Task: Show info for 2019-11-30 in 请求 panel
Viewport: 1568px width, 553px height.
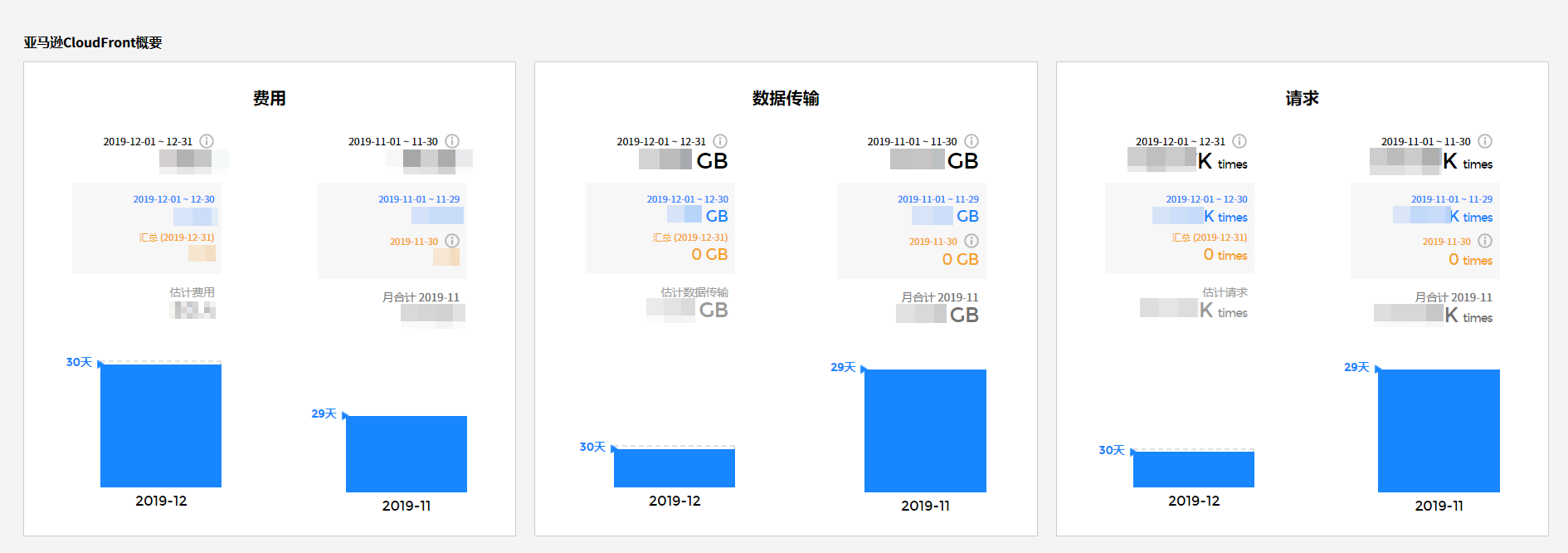Action: (1485, 241)
